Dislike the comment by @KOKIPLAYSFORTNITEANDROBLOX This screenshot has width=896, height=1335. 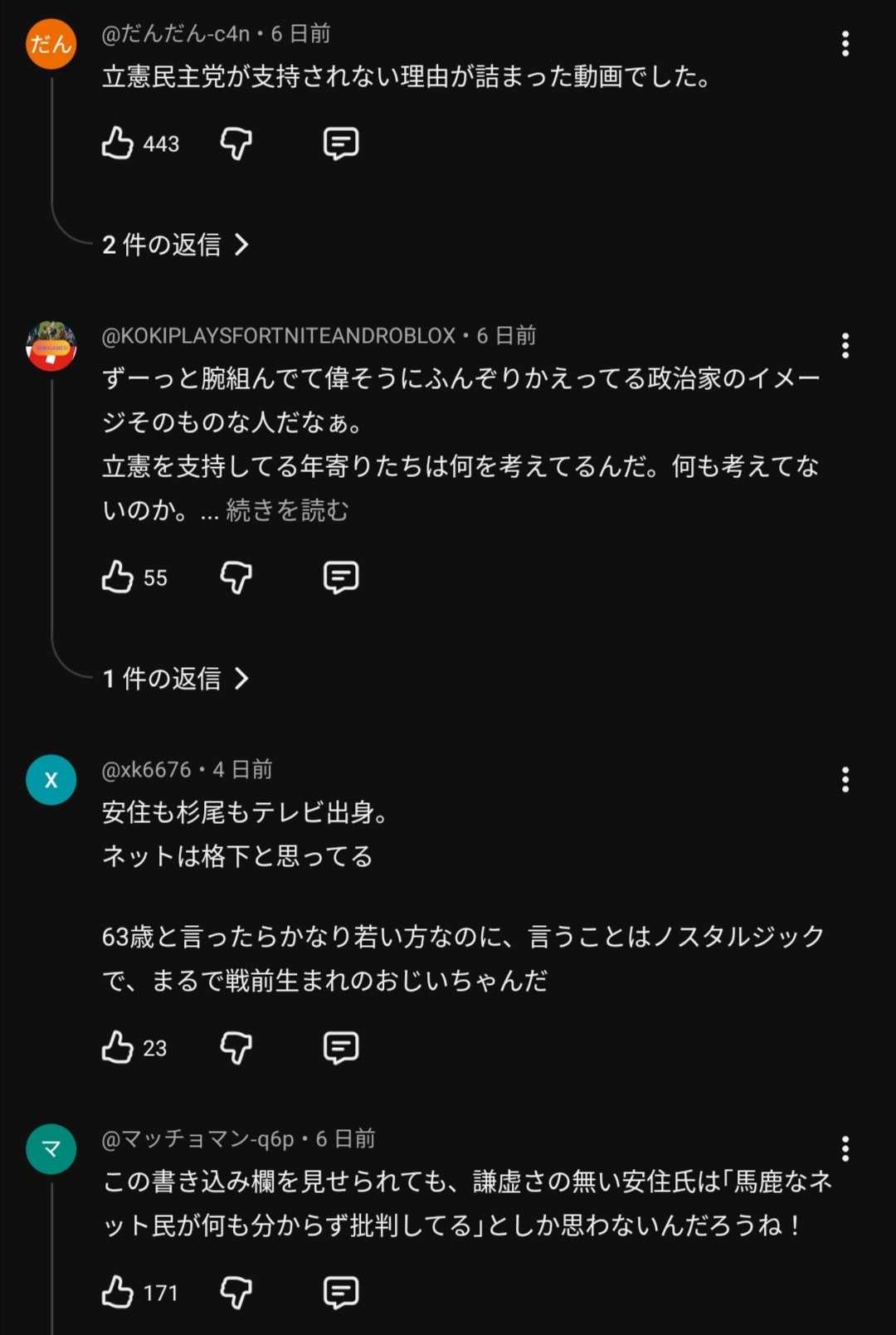click(236, 577)
